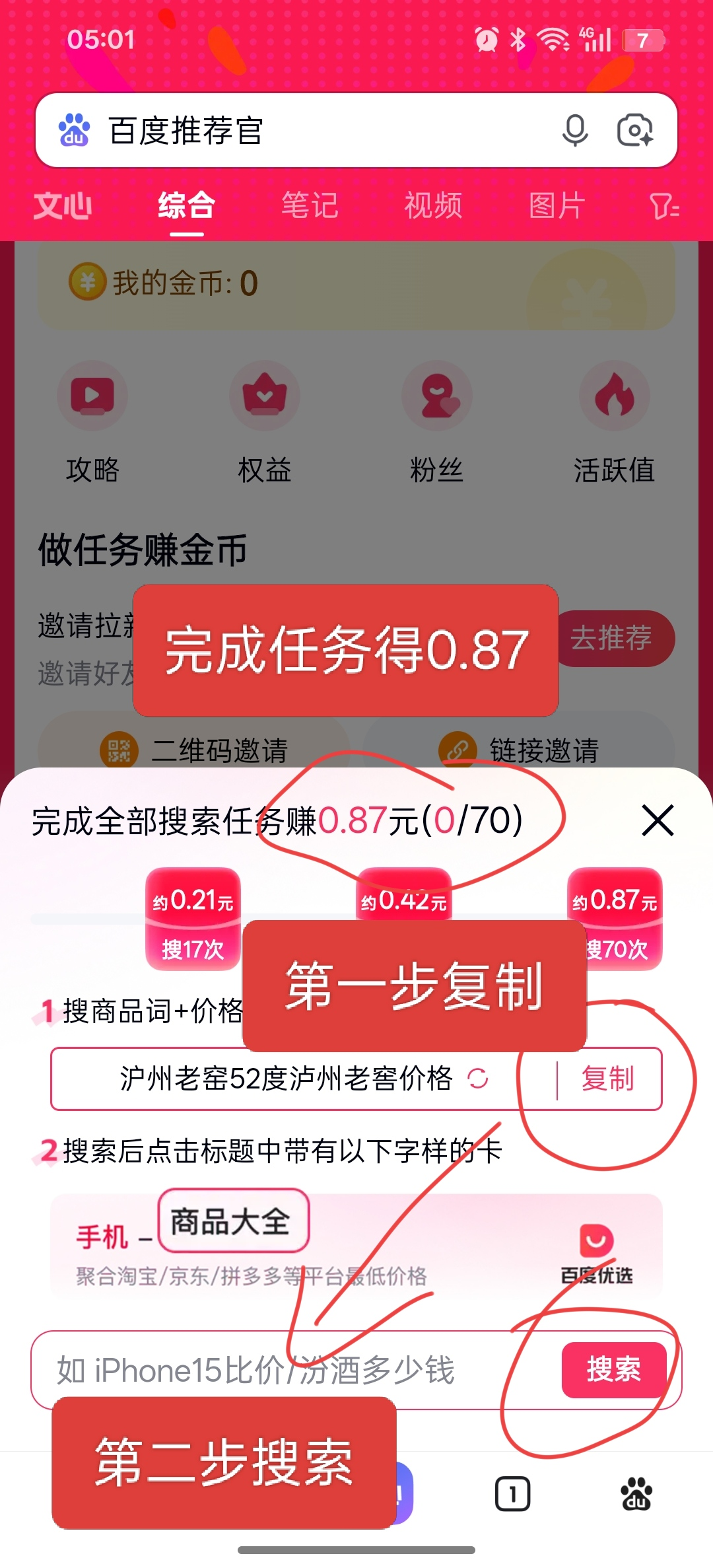
Task: Open the browser tabs switcher
Action: click(512, 1493)
